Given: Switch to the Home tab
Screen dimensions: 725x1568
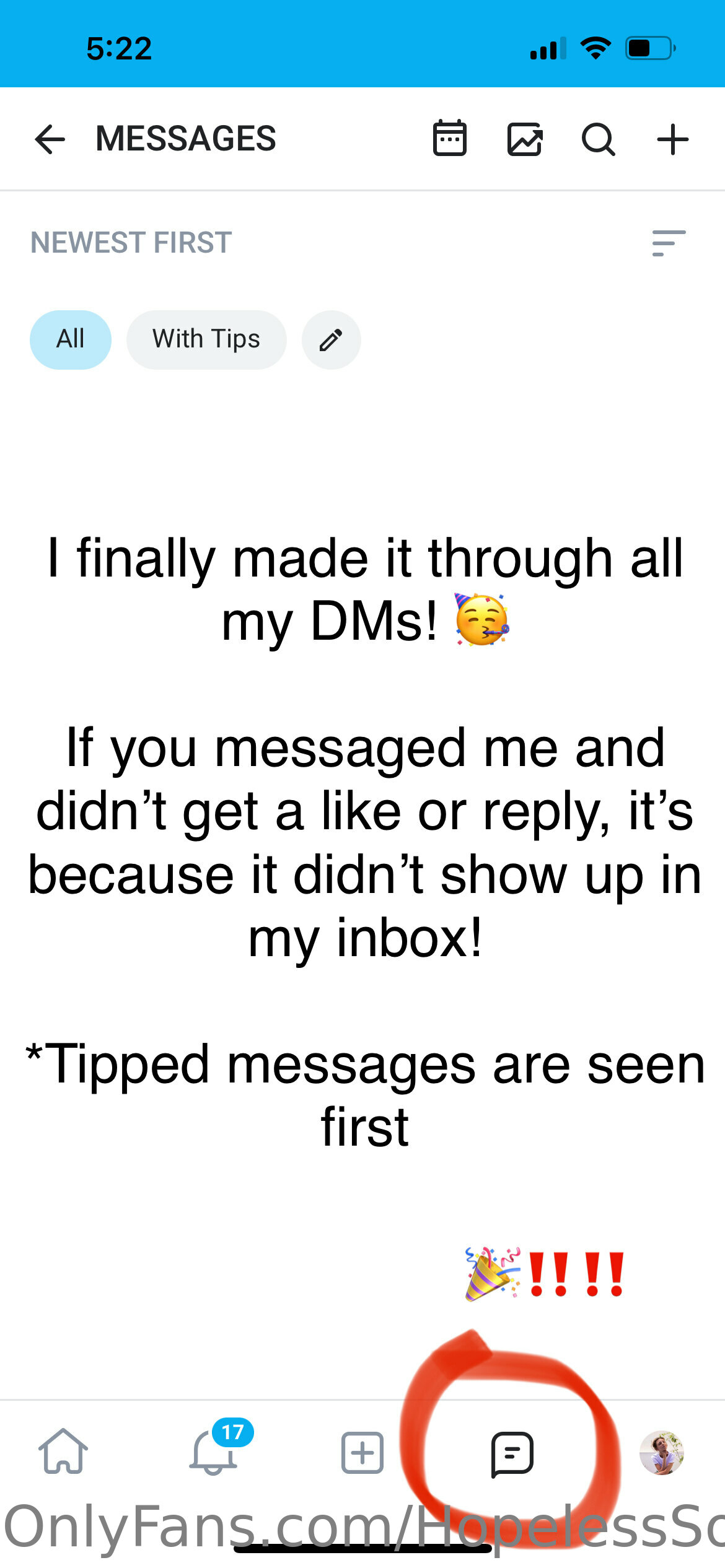Looking at the screenshot, I should point(63,1452).
